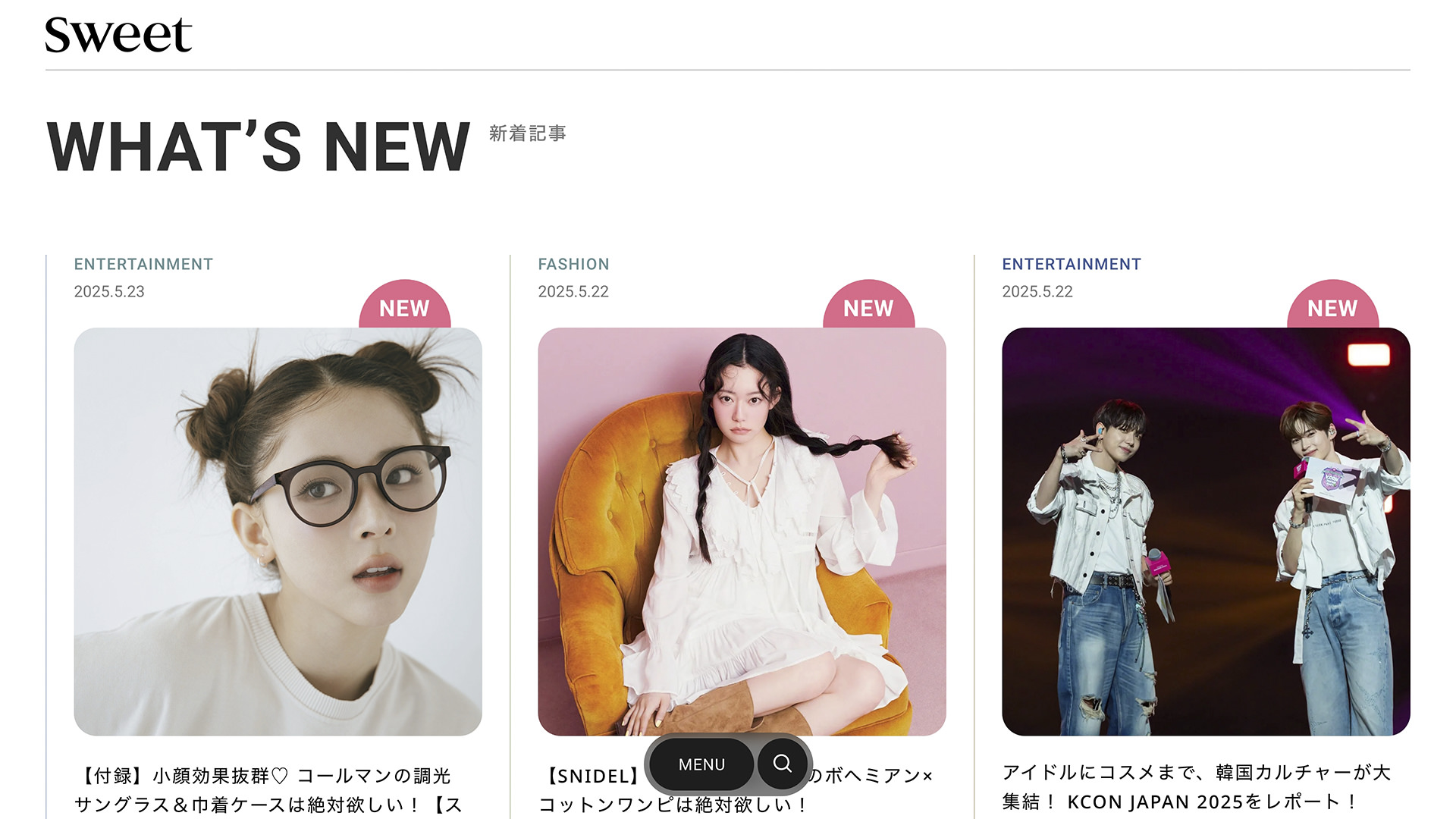Read the KCON JAPAN 2025 article title
Screen dimensions: 1456x819
point(1196,787)
